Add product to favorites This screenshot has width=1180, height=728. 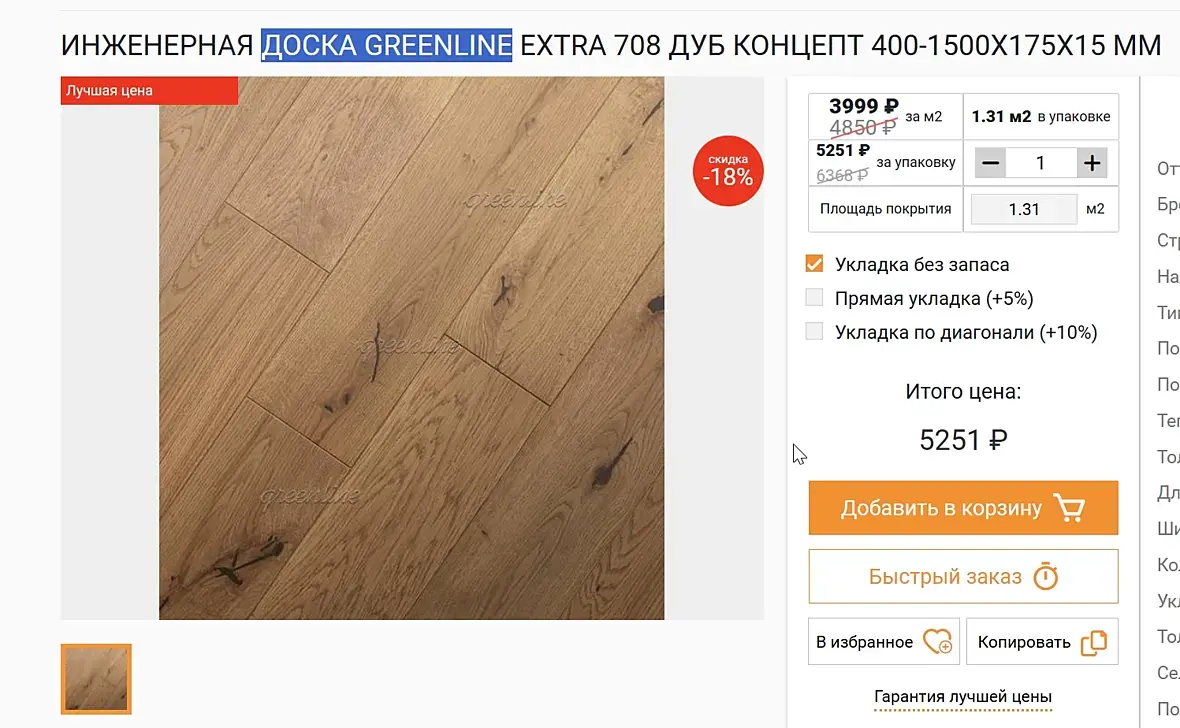point(883,642)
